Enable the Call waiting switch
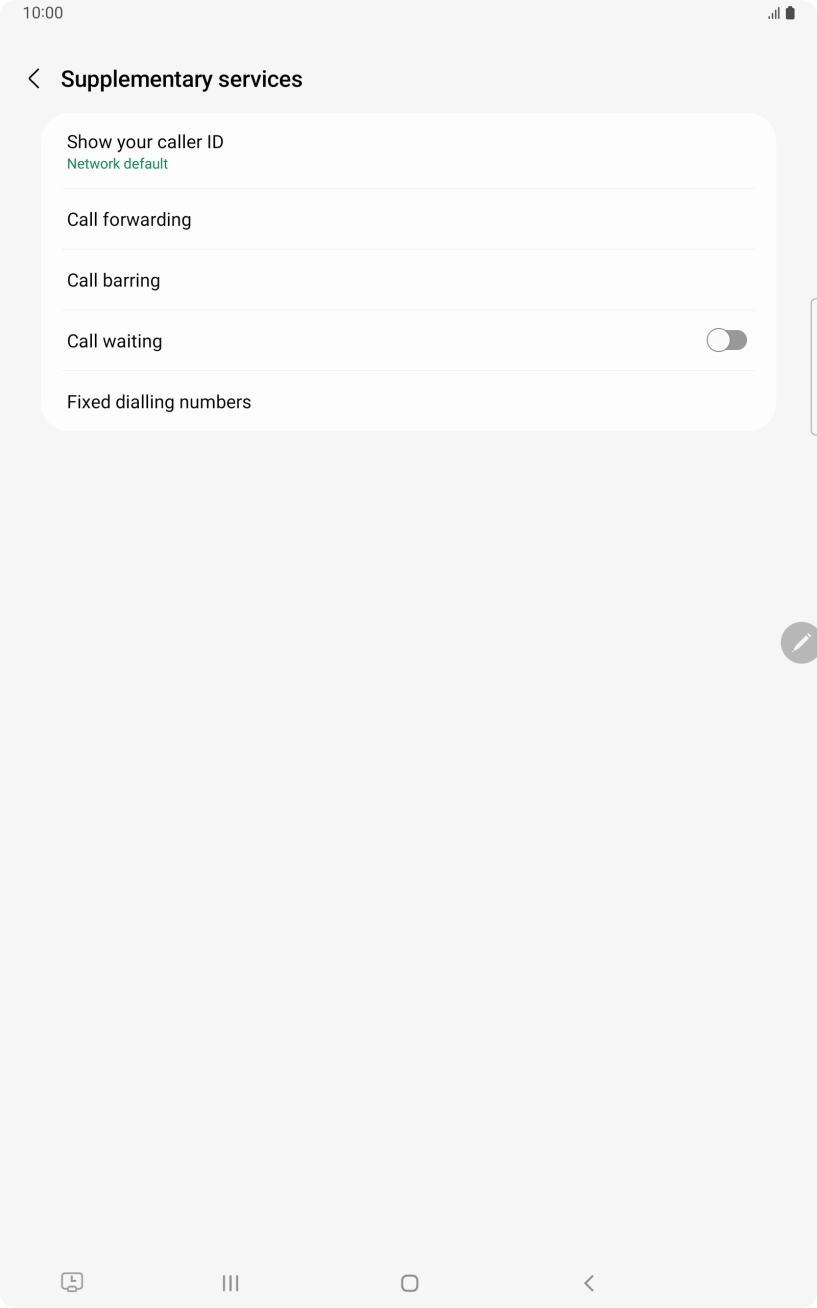The height and width of the screenshot is (1308, 817). click(726, 341)
